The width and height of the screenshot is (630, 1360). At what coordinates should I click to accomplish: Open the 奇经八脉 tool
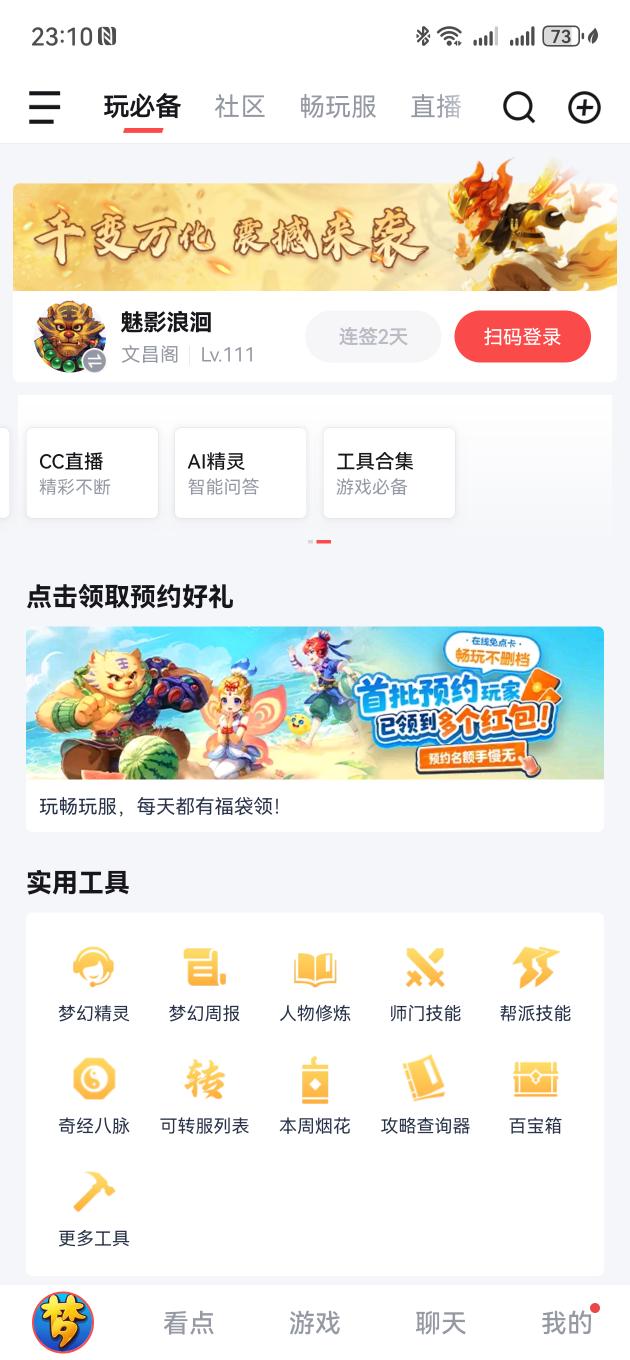[x=94, y=1096]
